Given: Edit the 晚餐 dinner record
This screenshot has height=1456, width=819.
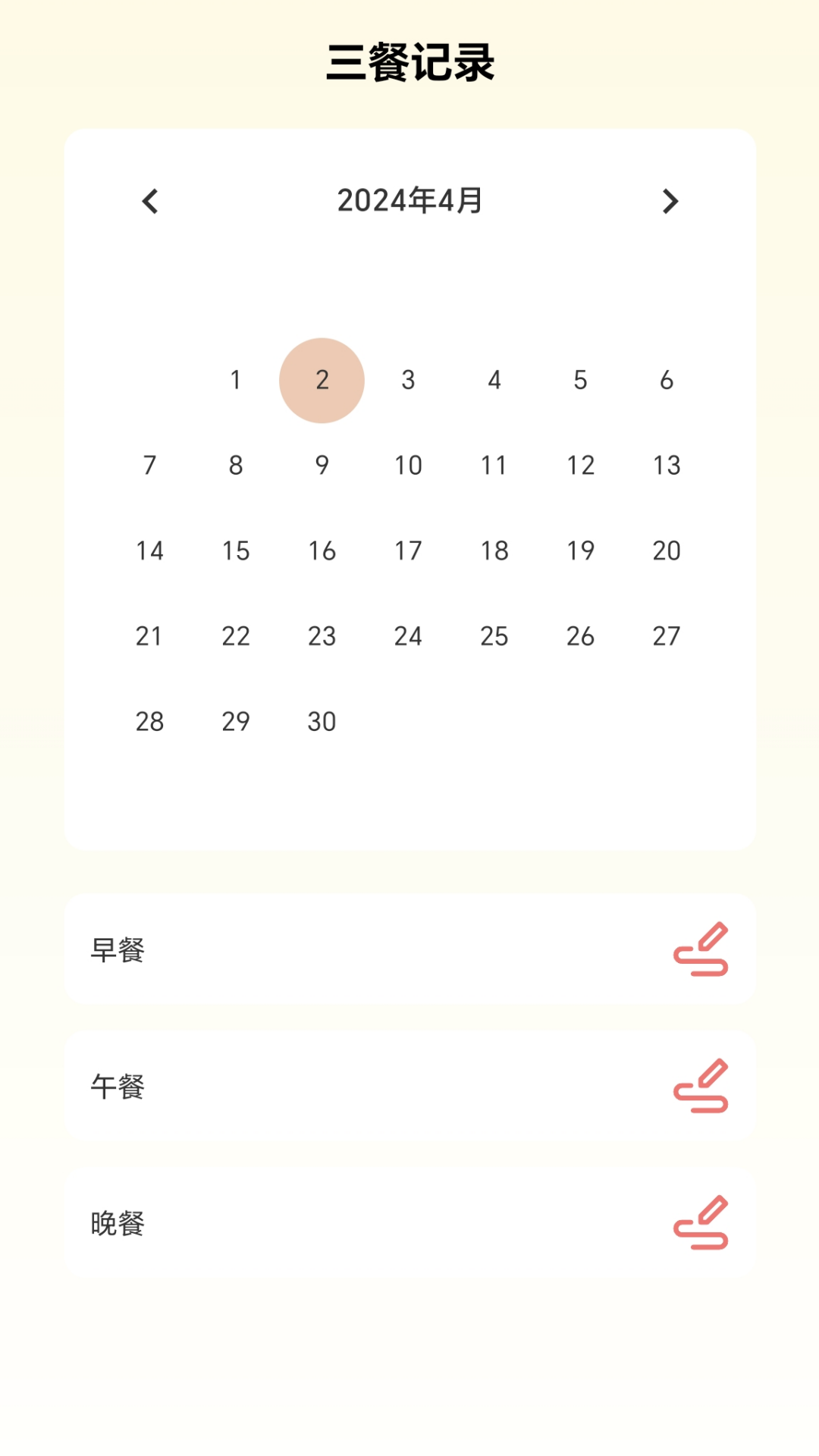Looking at the screenshot, I should click(701, 1222).
